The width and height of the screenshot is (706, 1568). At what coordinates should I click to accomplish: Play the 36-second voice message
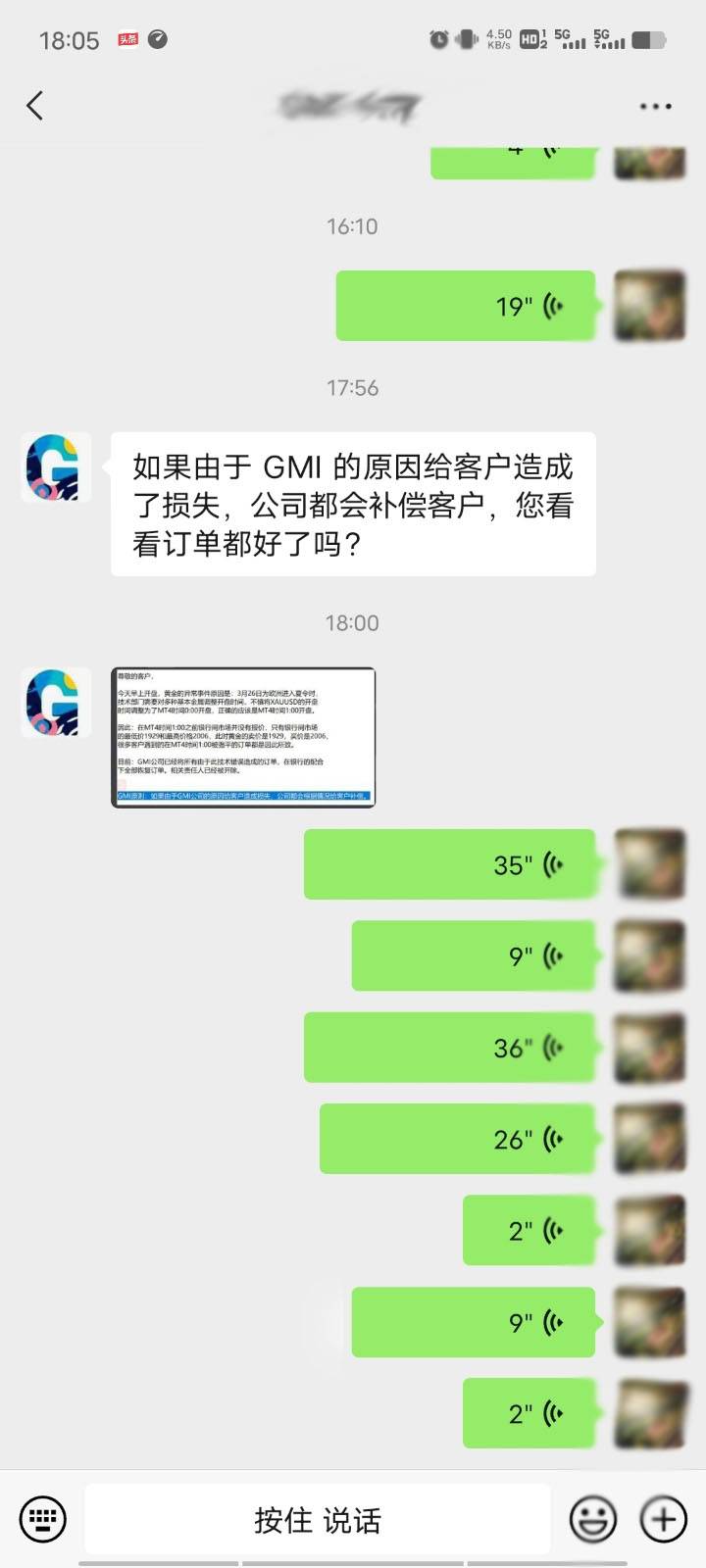point(449,1048)
